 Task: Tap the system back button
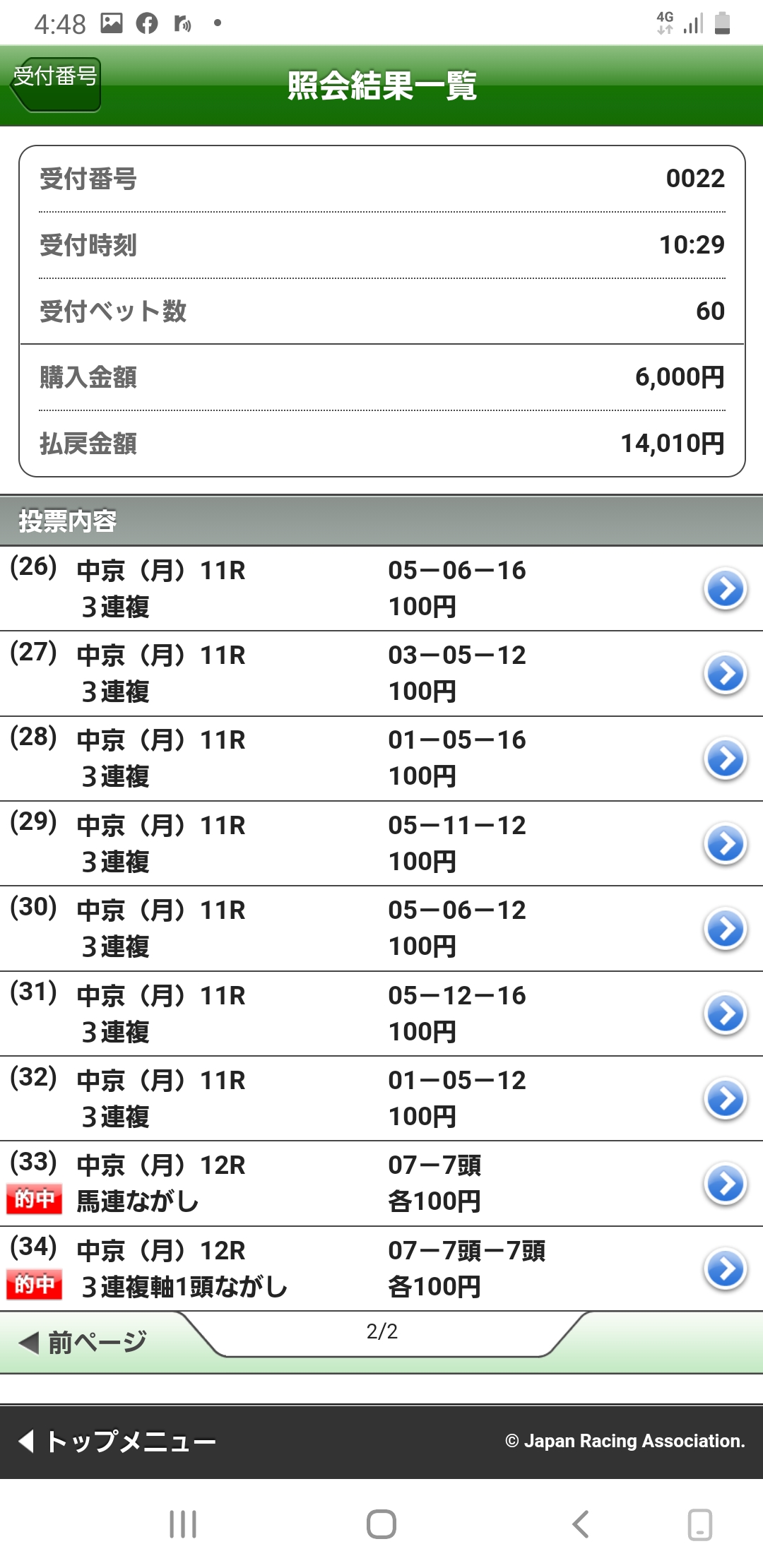[x=580, y=1524]
